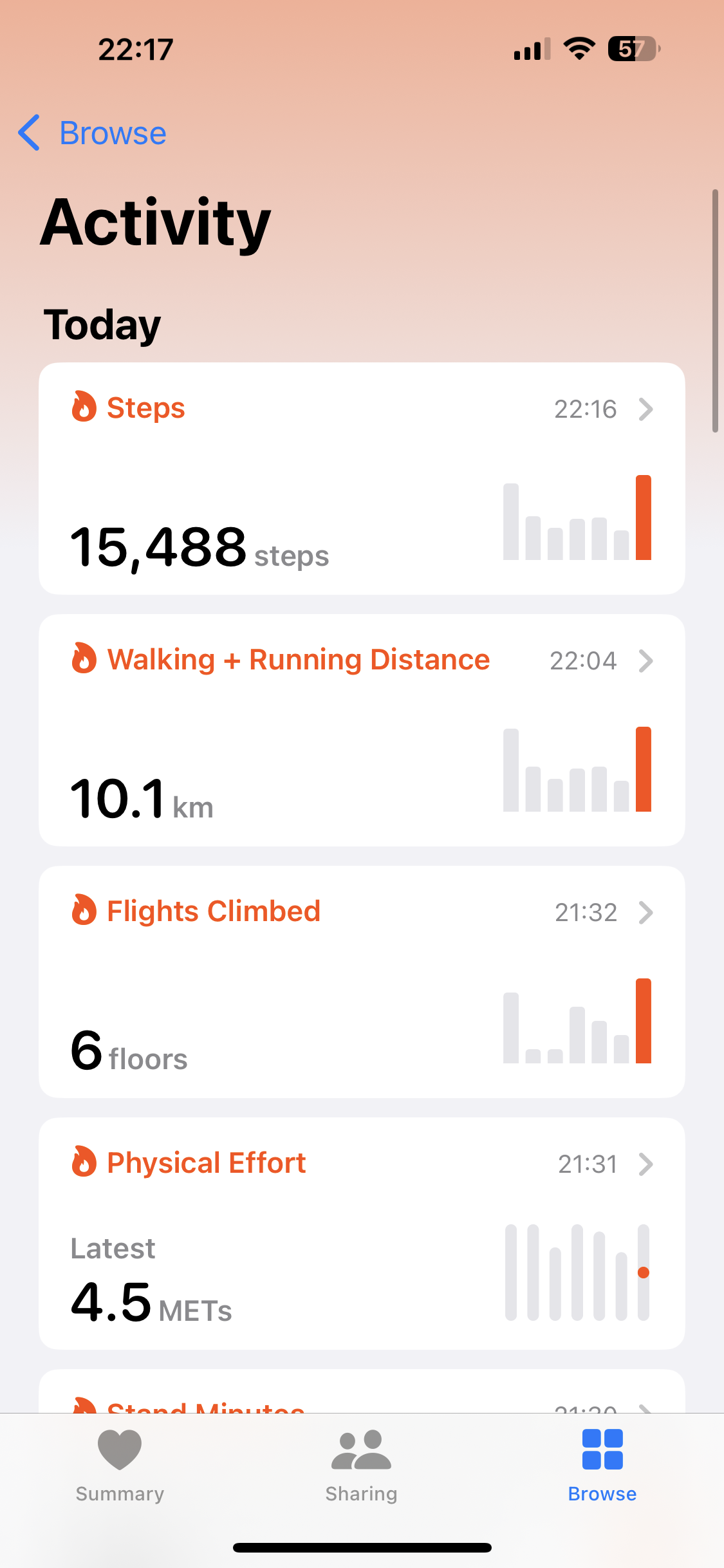Open the Steps card
The width and height of the screenshot is (724, 1568).
[362, 478]
